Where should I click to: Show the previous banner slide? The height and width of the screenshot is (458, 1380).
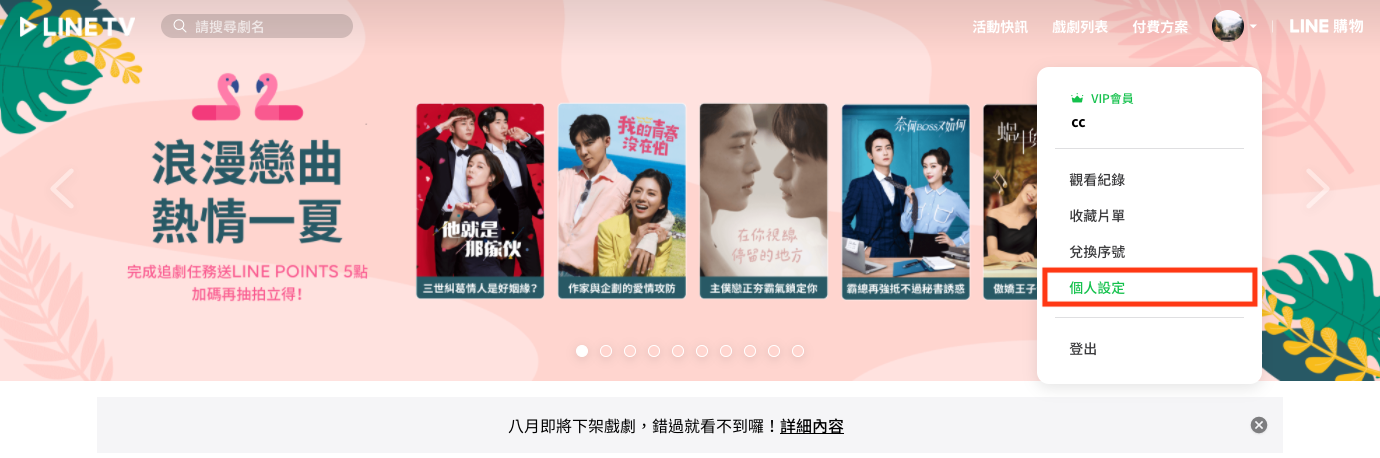(x=62, y=189)
